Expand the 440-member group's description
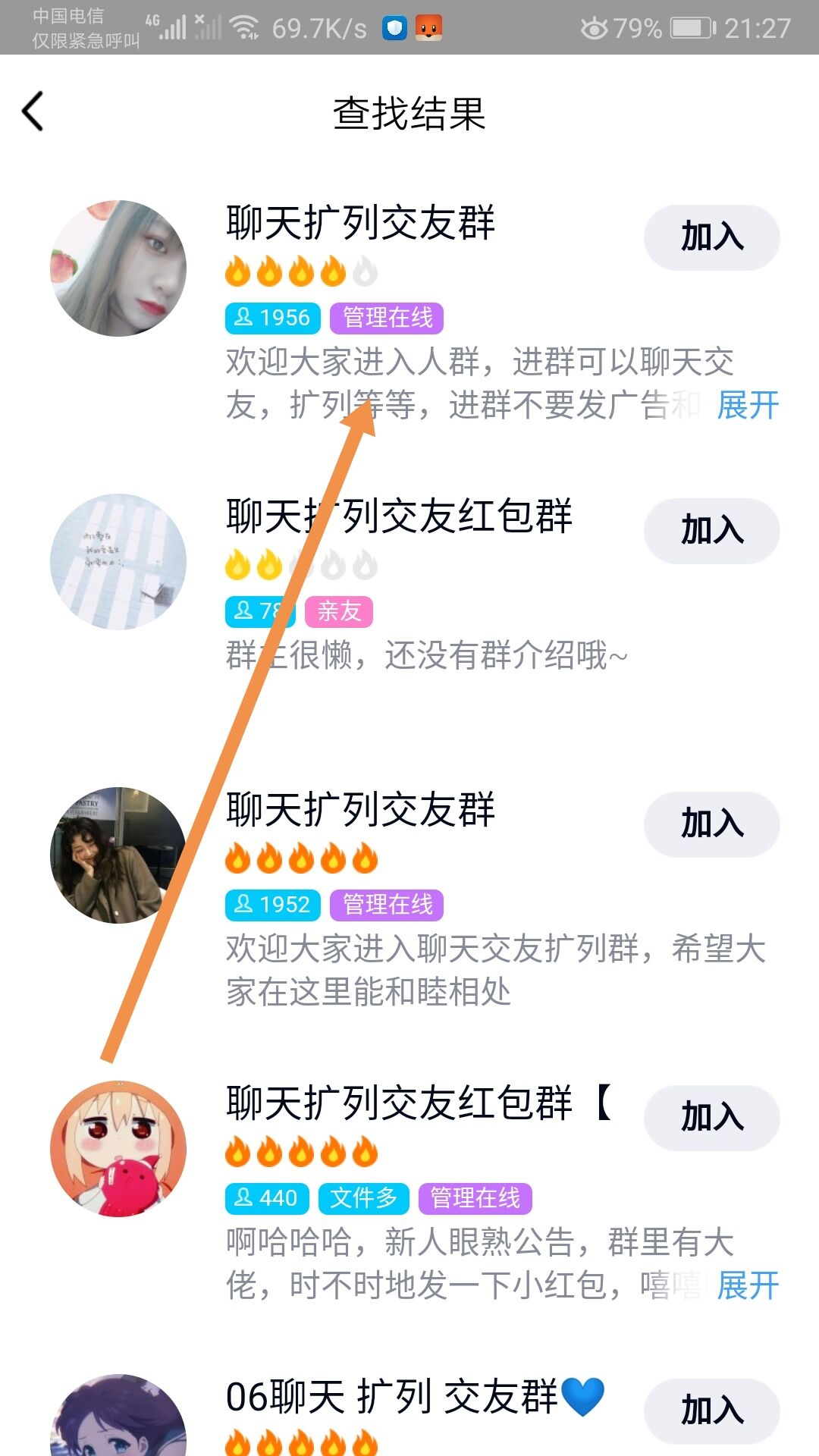Screen dimensions: 819x1456 pos(748,1286)
